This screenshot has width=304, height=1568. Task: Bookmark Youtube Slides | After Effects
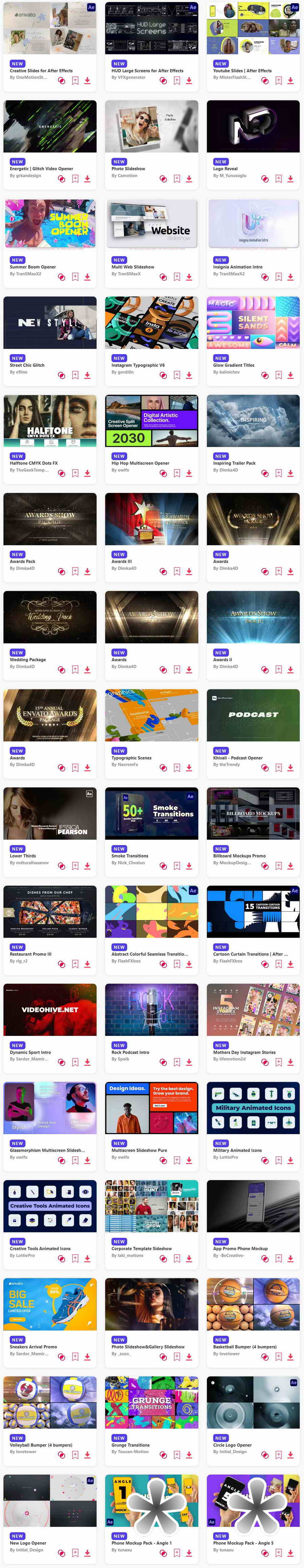[x=278, y=80]
